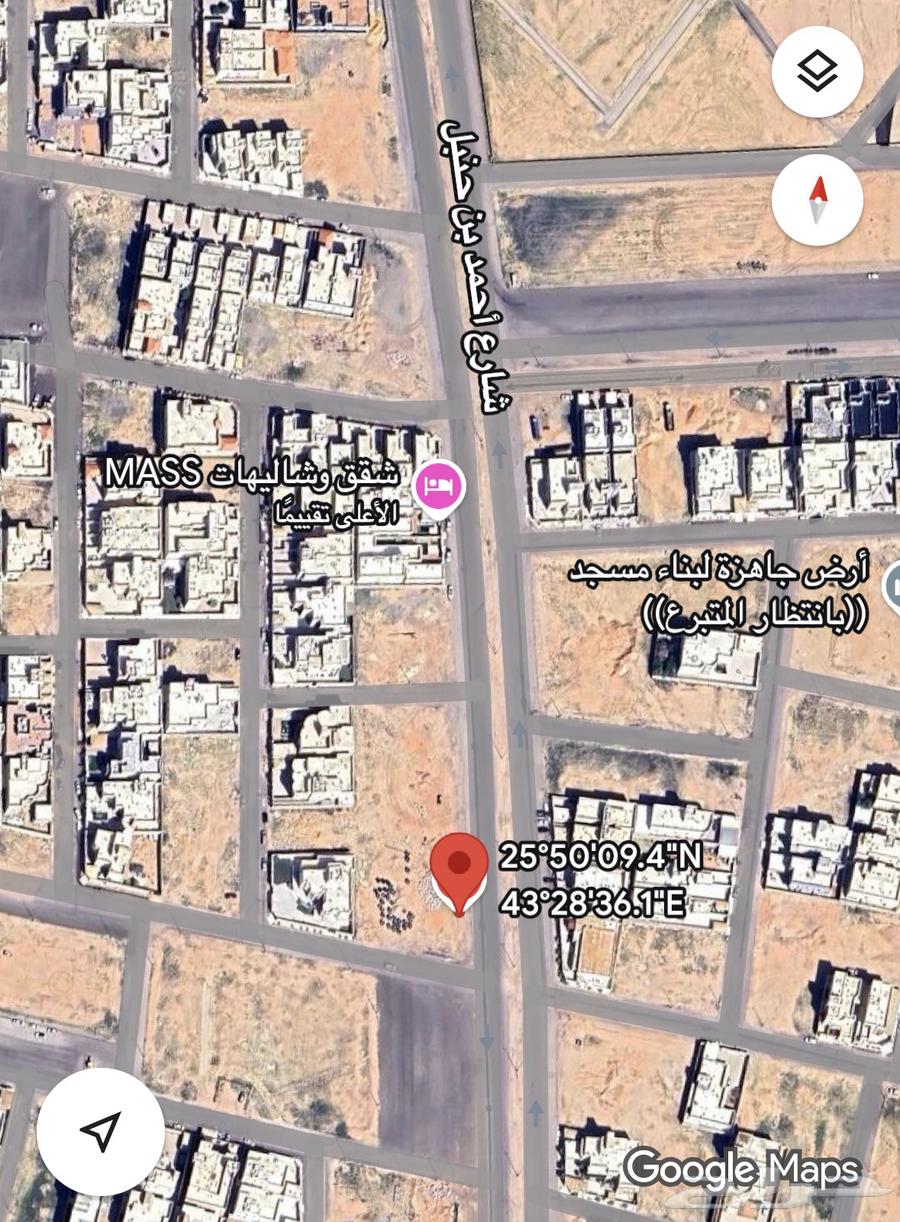Open Google Maps homepage via its logo
The width and height of the screenshot is (900, 1222).
pos(741,1170)
